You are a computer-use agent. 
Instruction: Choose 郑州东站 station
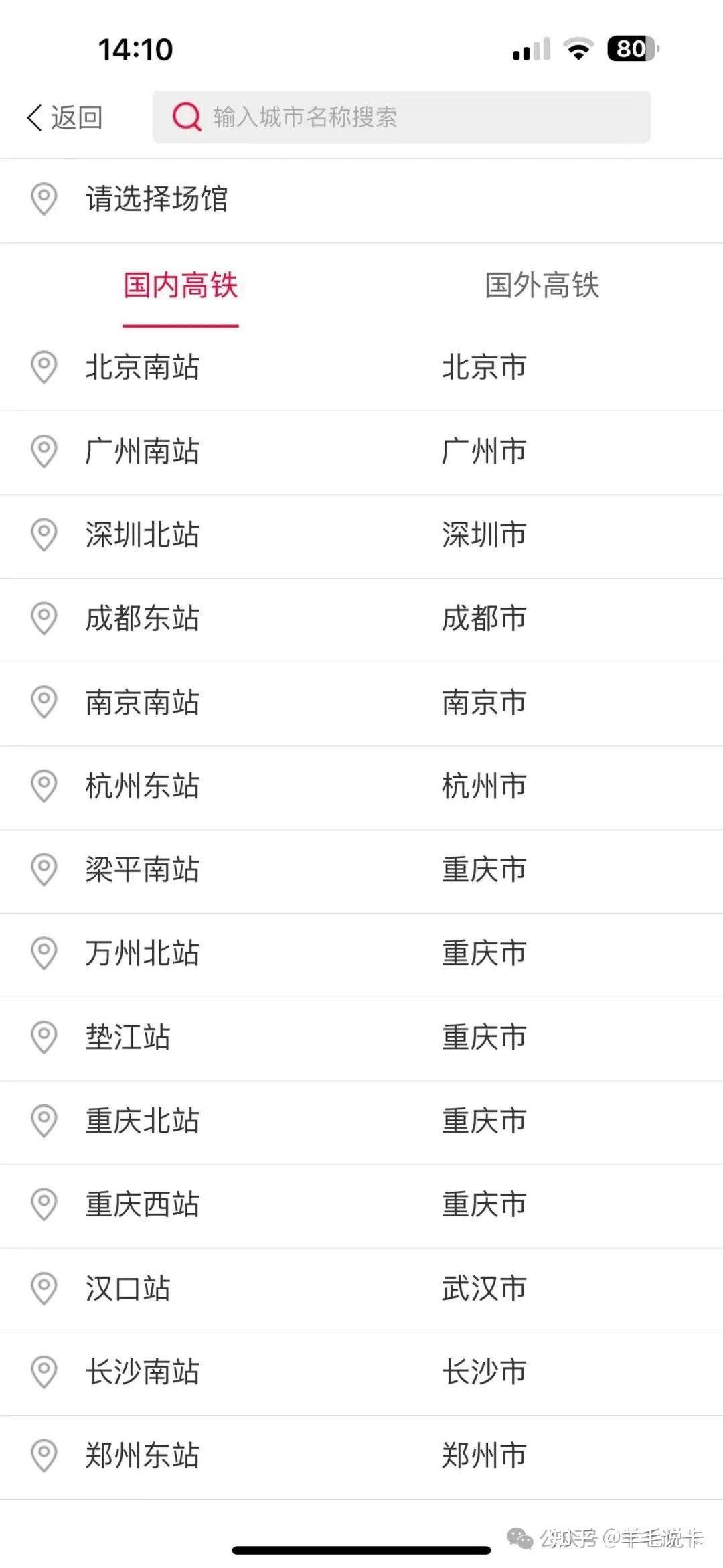pos(143,1456)
